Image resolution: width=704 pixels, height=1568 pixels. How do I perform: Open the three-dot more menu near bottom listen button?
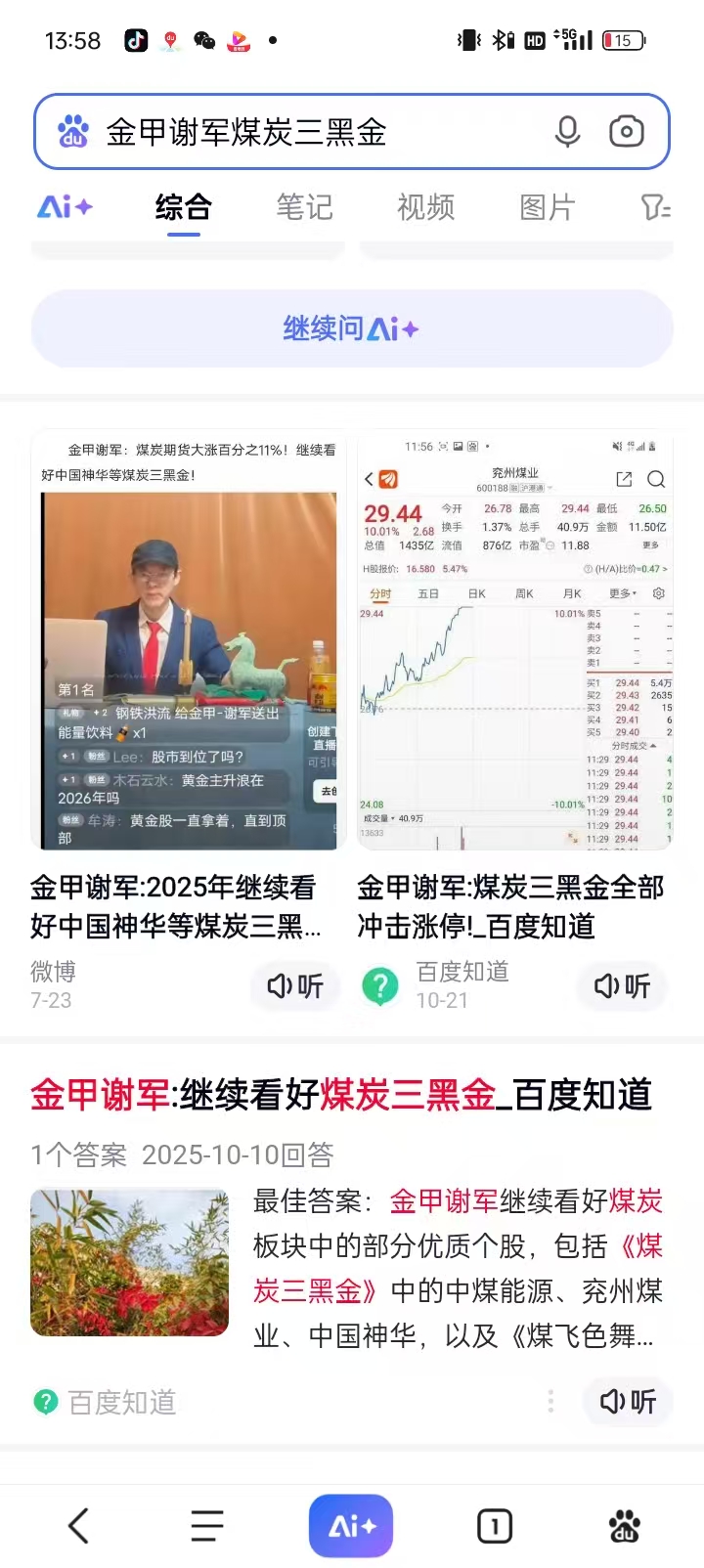coord(550,1402)
